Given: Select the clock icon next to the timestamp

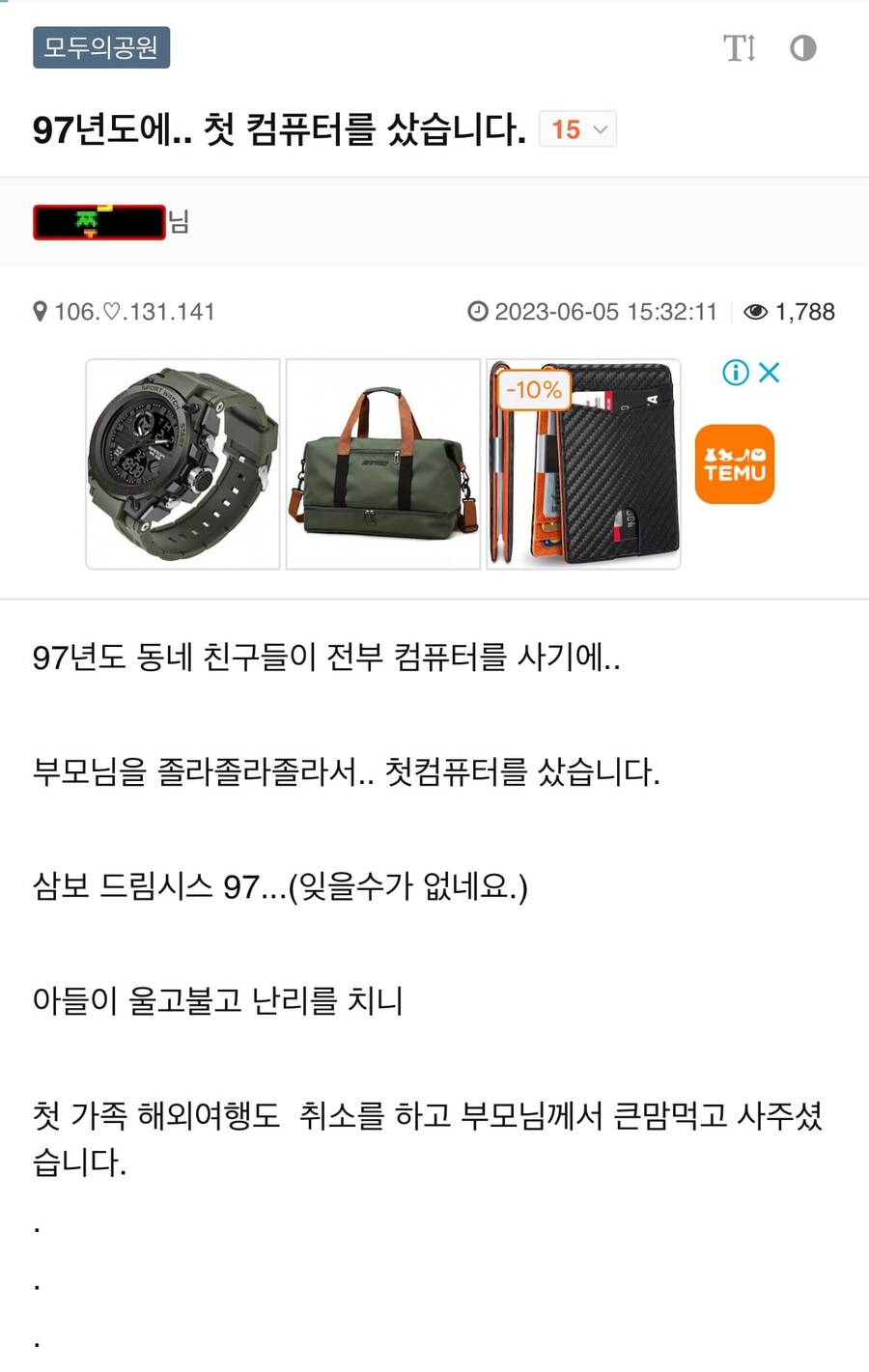Looking at the screenshot, I should [x=480, y=311].
